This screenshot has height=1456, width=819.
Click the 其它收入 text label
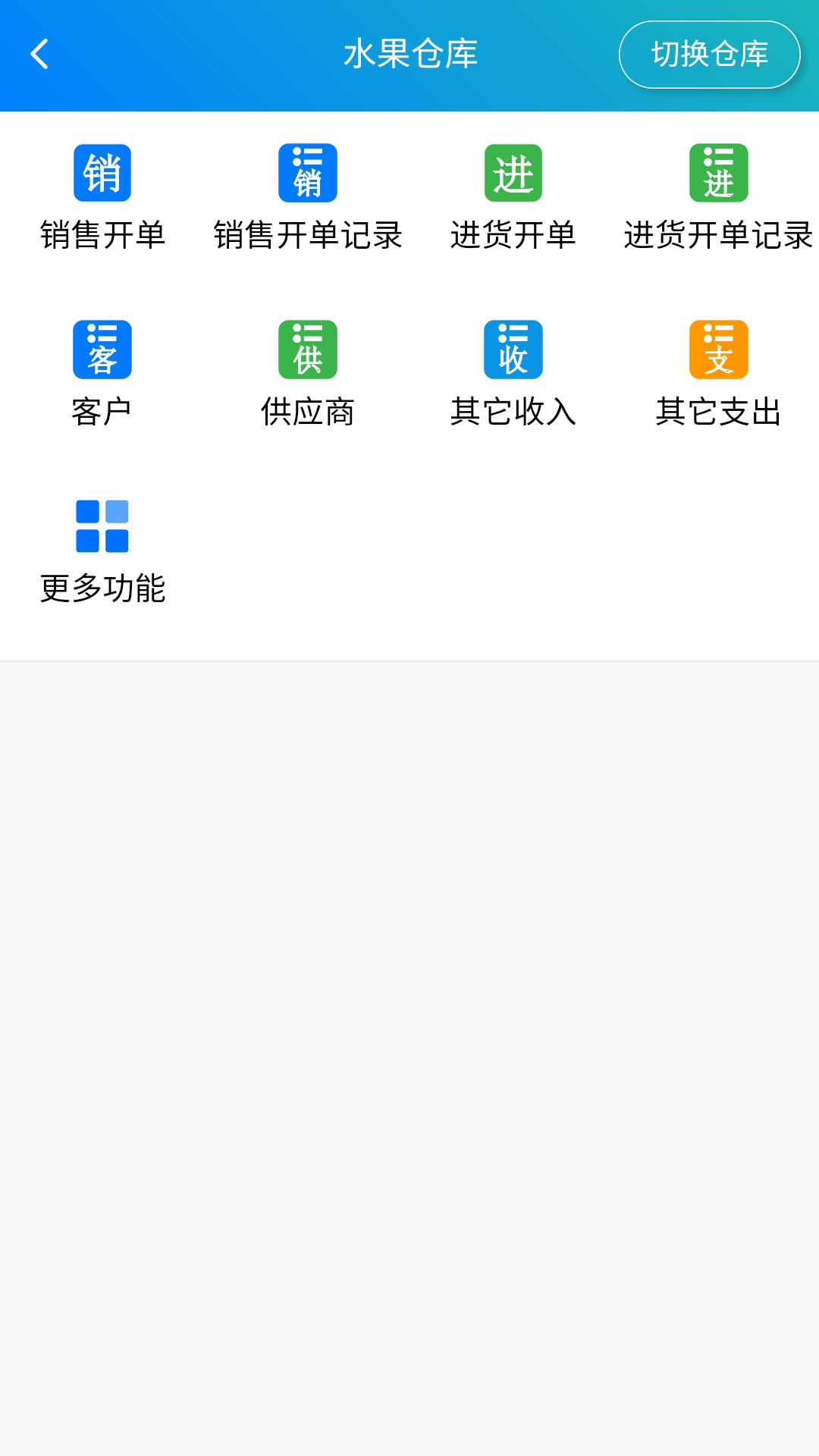pos(513,412)
